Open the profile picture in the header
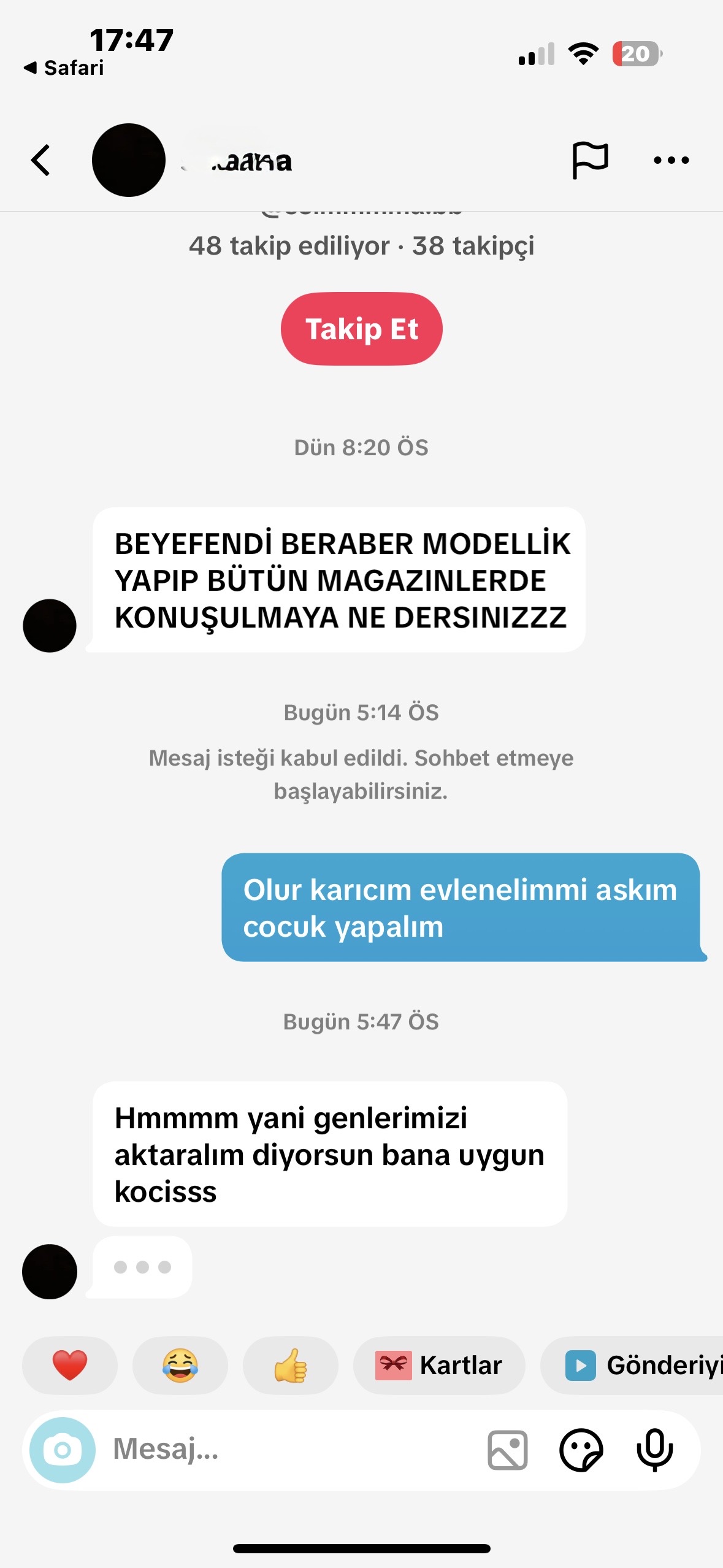Image resolution: width=723 pixels, height=1568 pixels. (x=129, y=160)
